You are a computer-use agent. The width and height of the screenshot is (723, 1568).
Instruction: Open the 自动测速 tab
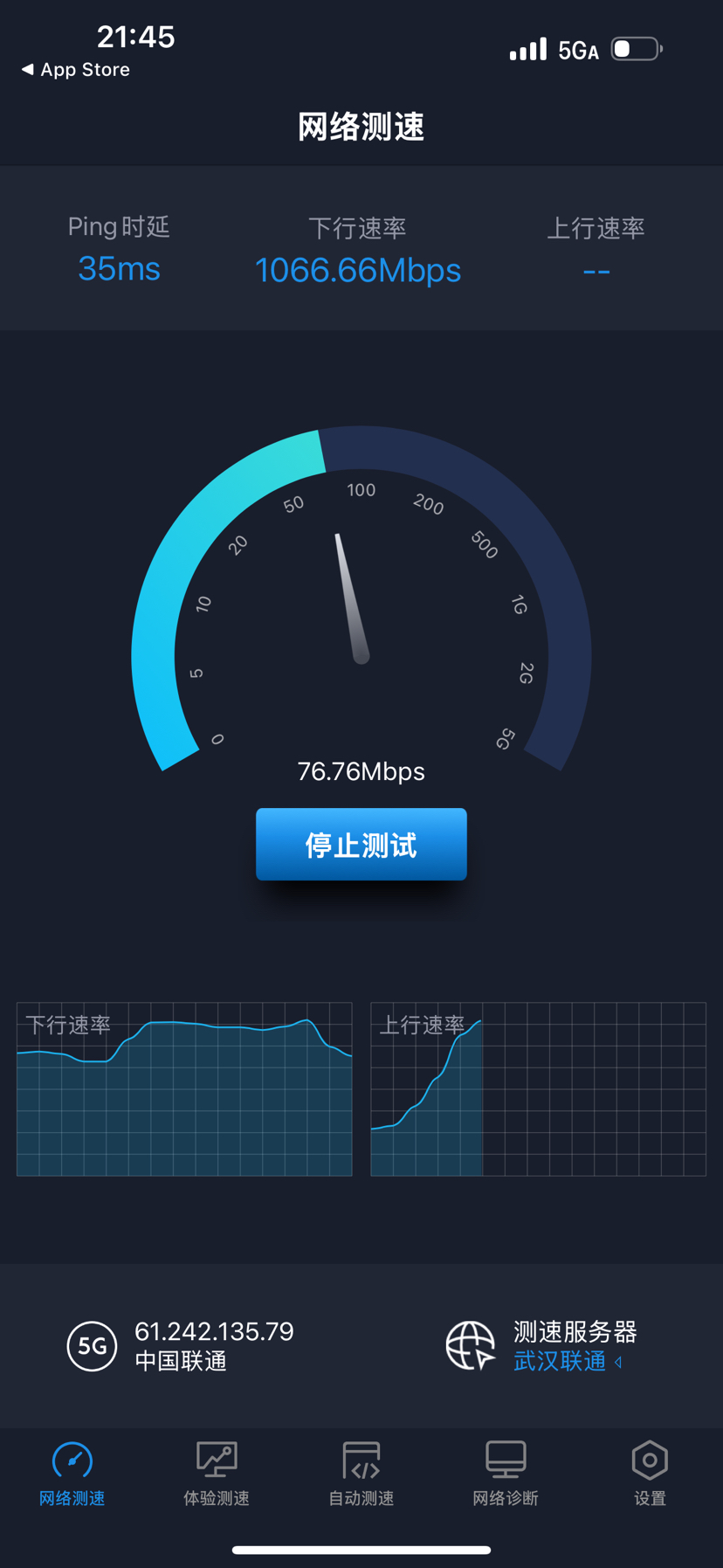pos(361,1474)
